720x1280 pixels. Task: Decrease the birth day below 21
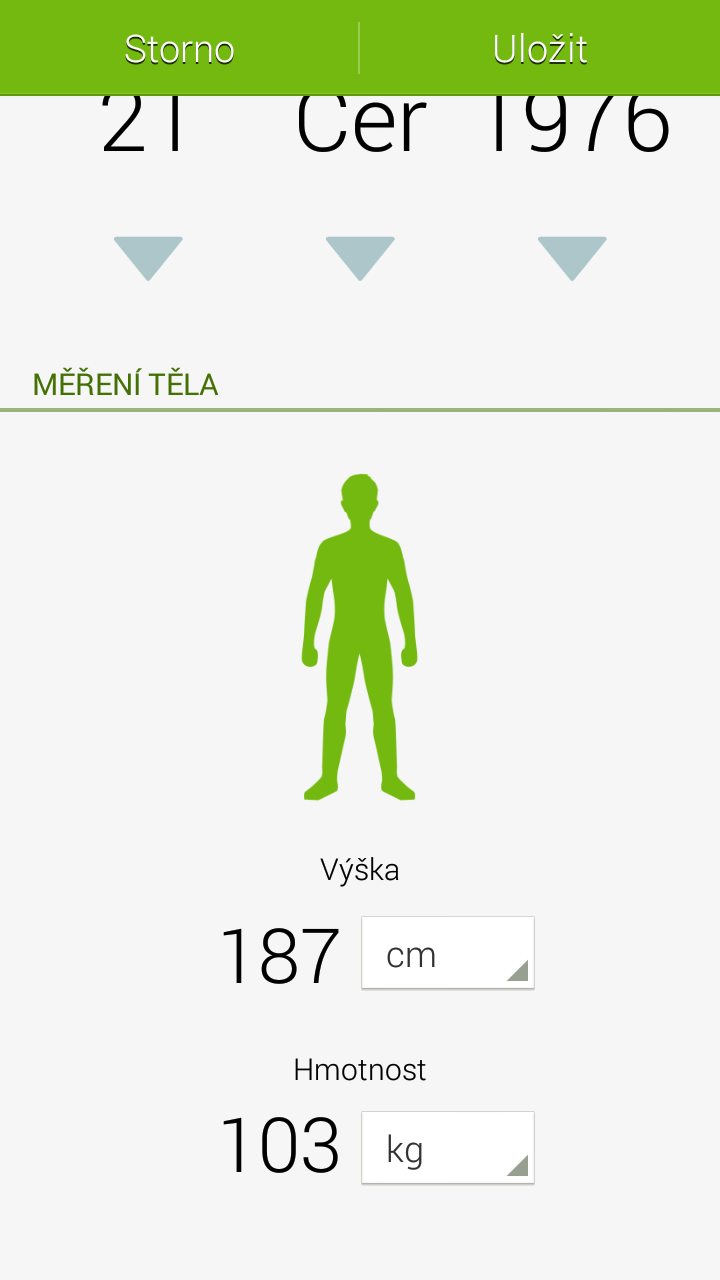tap(148, 258)
